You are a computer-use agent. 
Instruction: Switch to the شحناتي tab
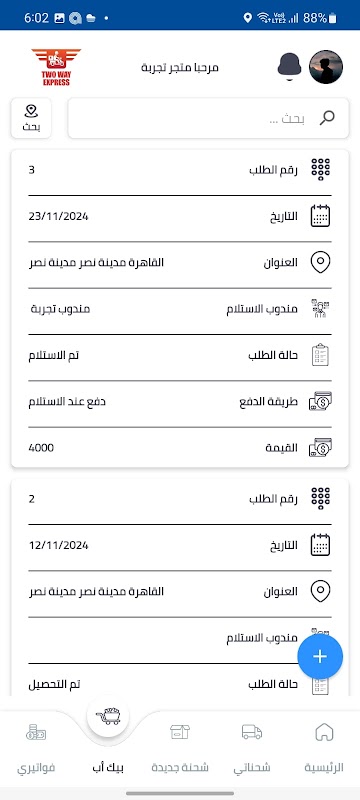coord(252,747)
